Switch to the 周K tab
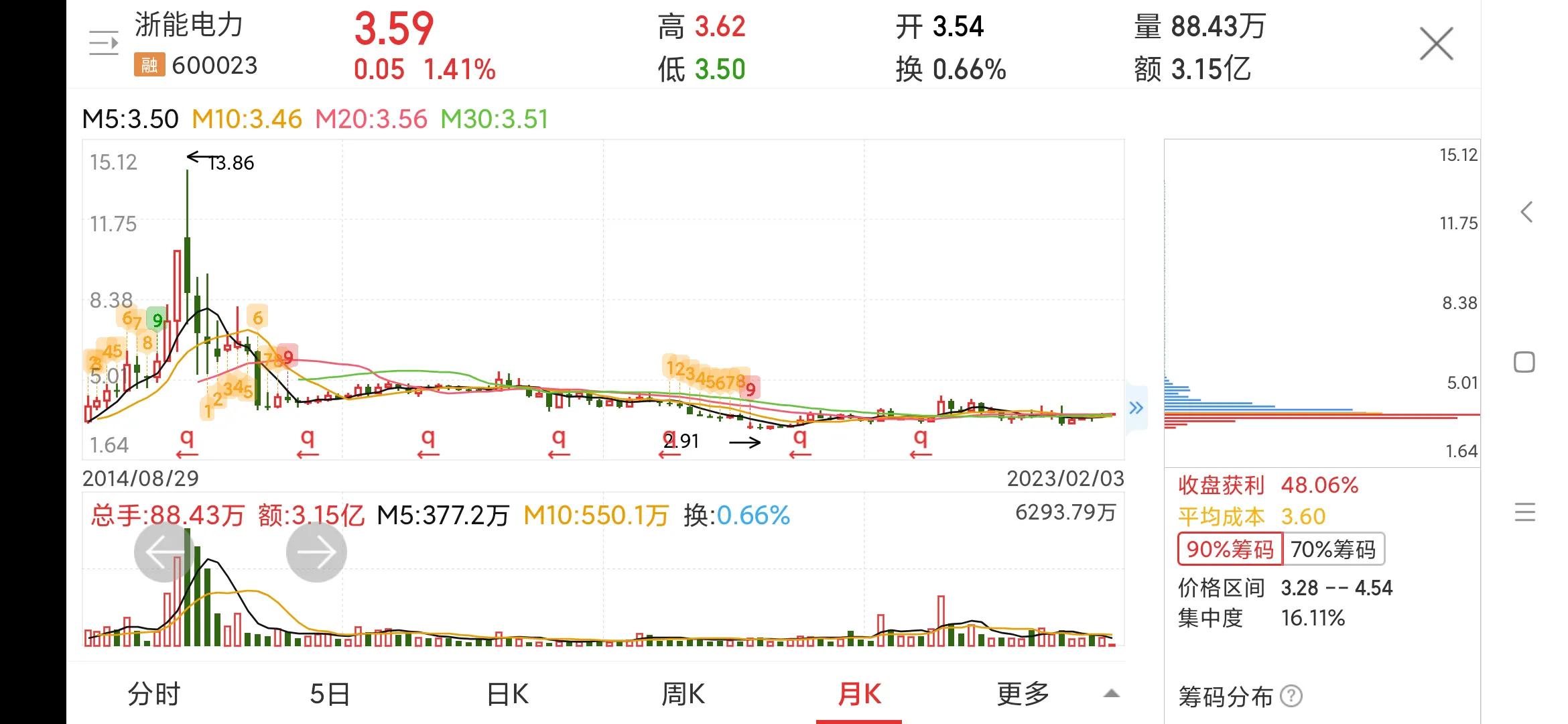1568x724 pixels. 683,694
